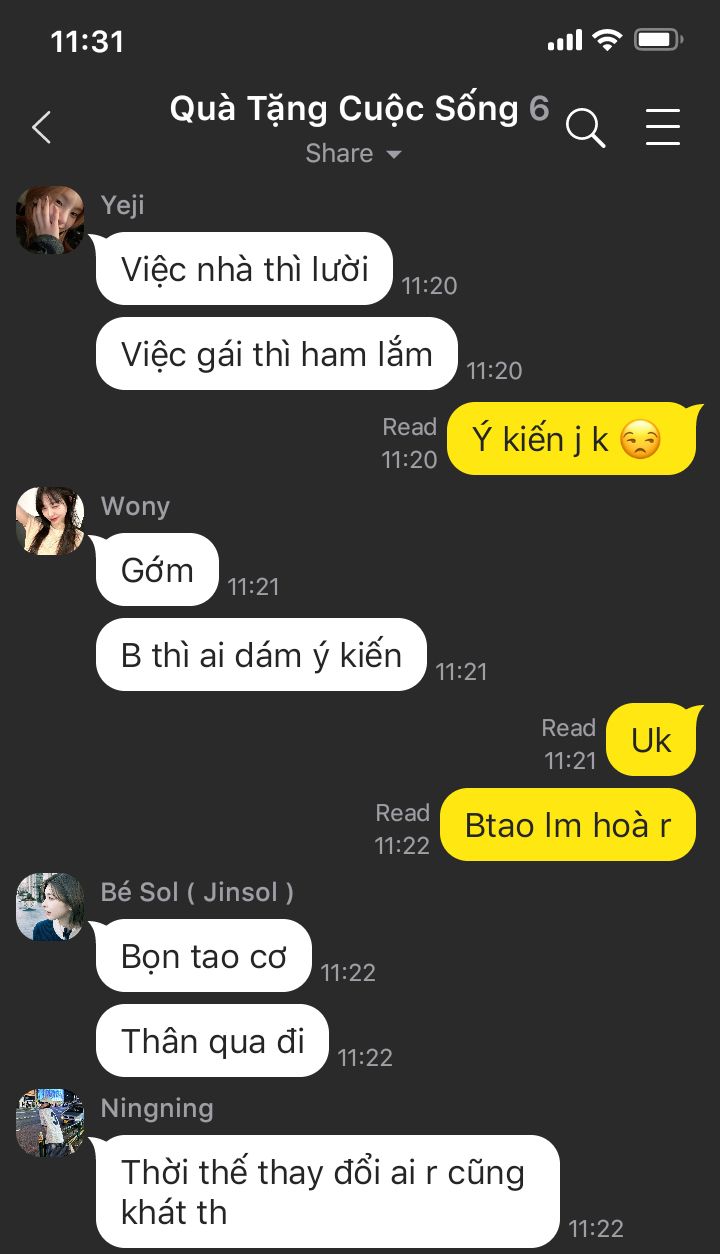Search within this chat

pyautogui.click(x=585, y=128)
